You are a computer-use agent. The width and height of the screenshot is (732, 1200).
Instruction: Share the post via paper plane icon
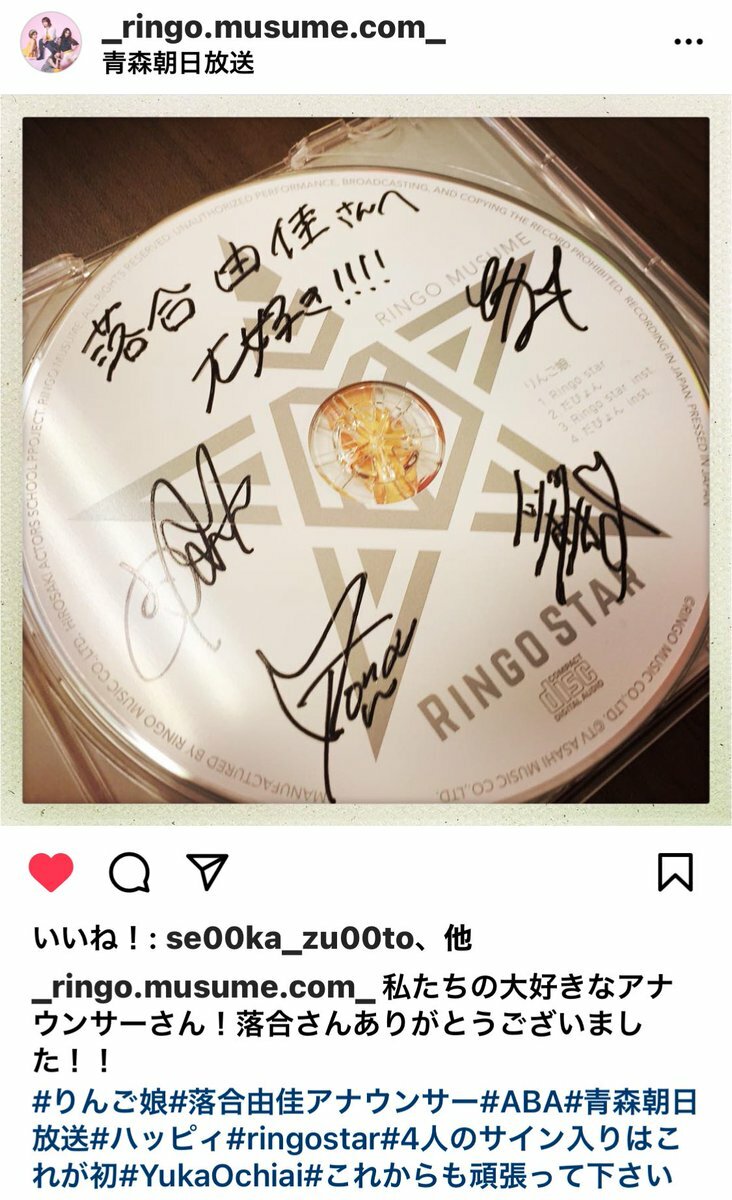207,872
